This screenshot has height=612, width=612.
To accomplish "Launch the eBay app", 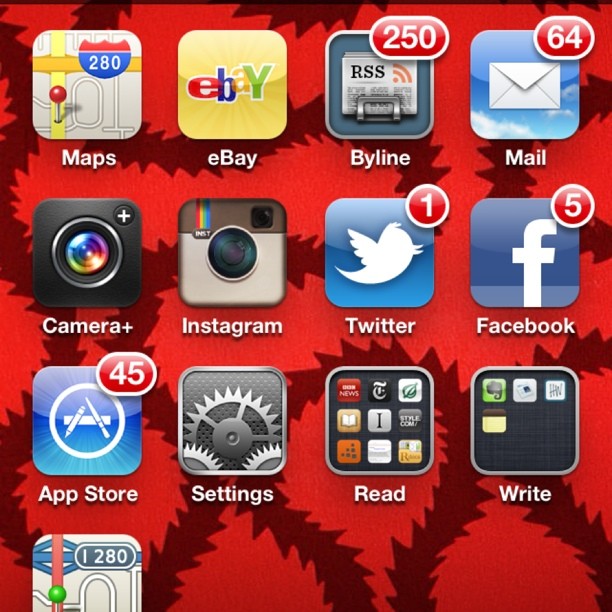I will 232,85.
